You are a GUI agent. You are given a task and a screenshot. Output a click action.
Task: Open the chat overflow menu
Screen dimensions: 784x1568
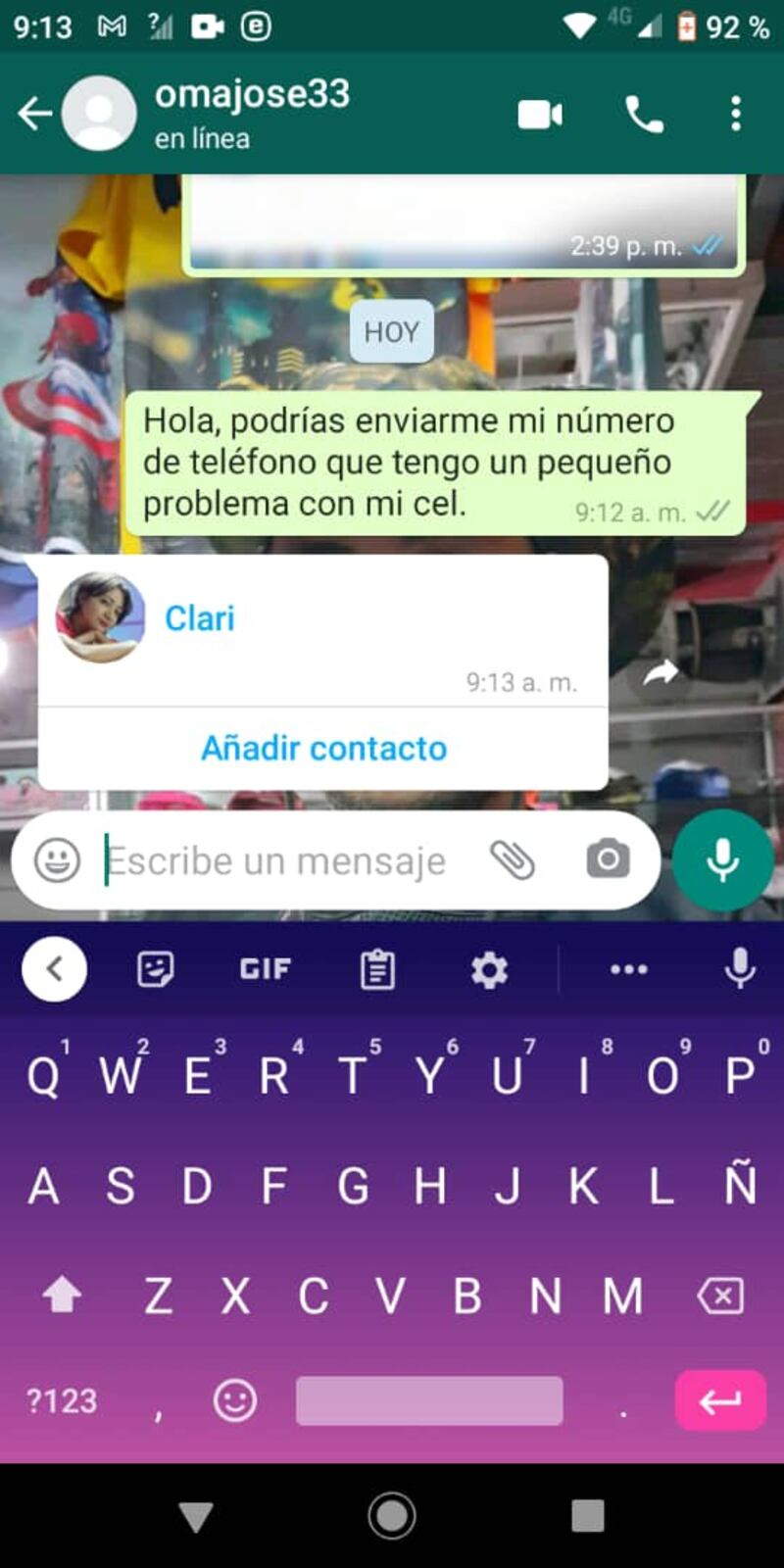click(x=736, y=115)
